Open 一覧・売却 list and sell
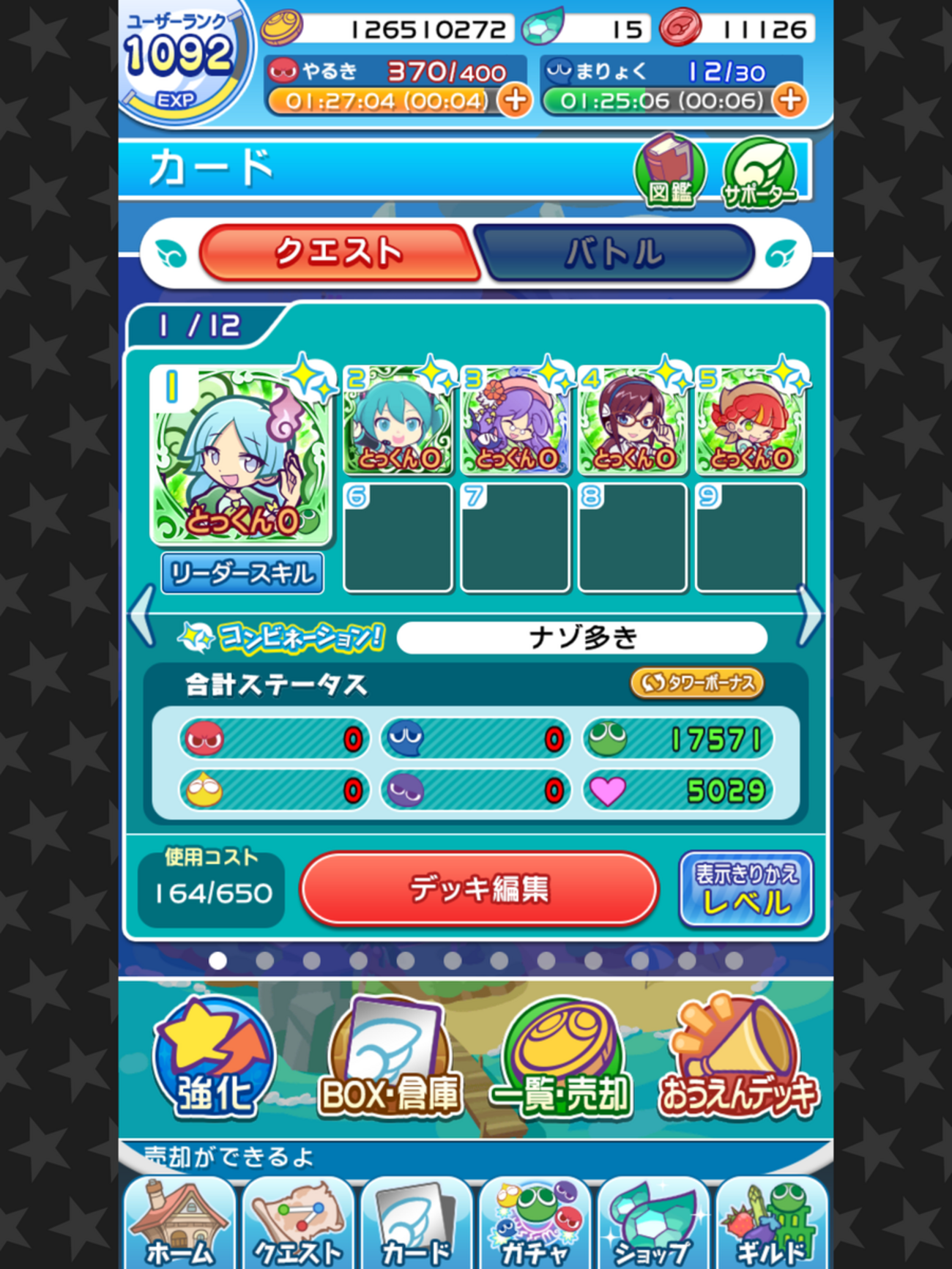 (560, 1058)
